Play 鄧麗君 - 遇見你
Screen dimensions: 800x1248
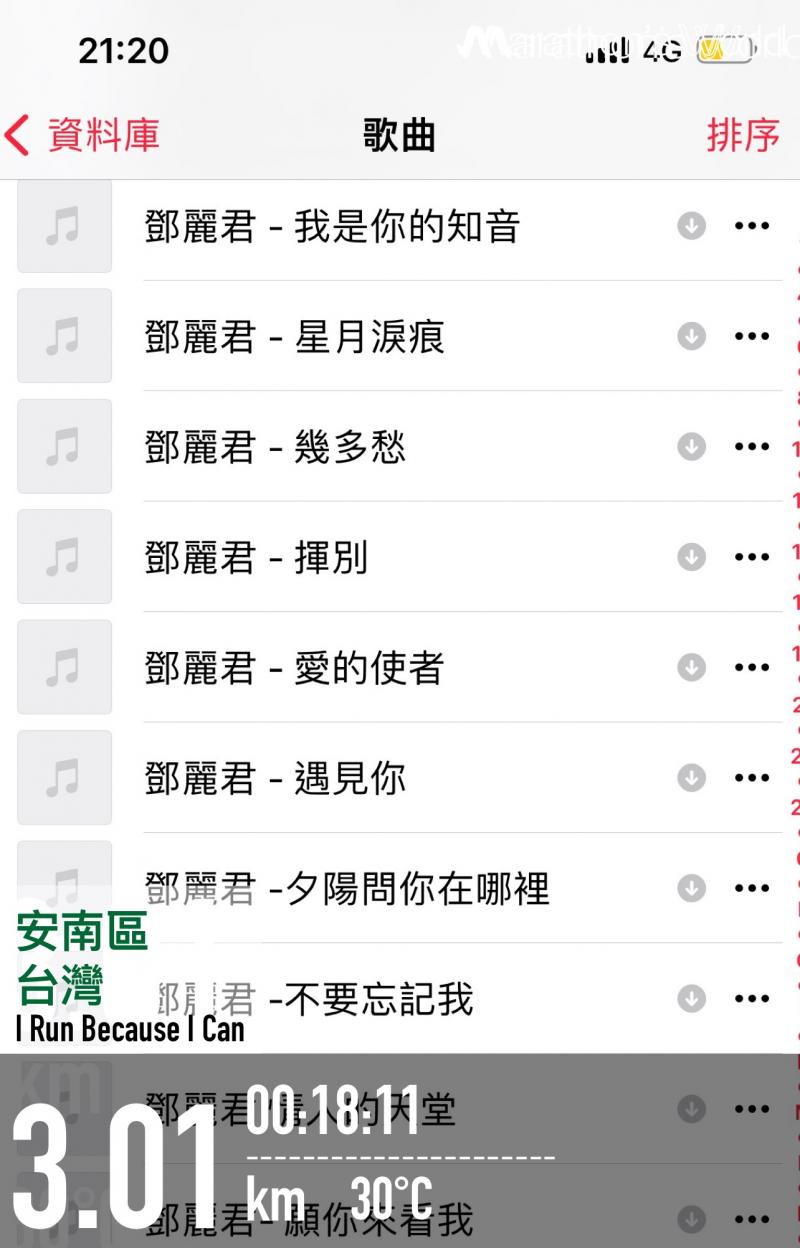coord(275,778)
